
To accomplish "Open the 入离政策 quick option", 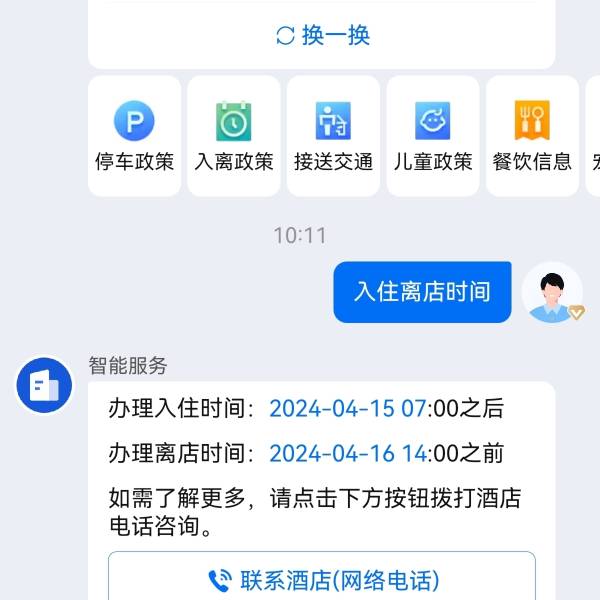I will [233, 137].
